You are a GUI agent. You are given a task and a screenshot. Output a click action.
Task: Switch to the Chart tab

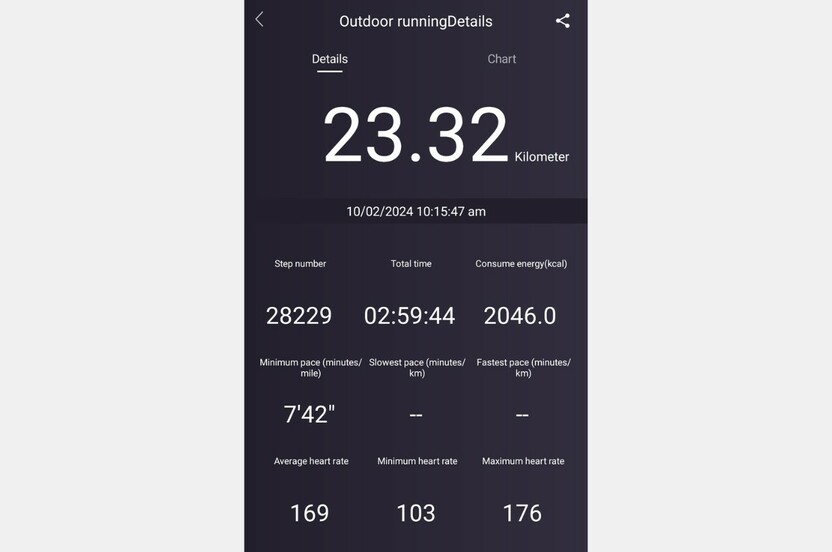pos(501,59)
